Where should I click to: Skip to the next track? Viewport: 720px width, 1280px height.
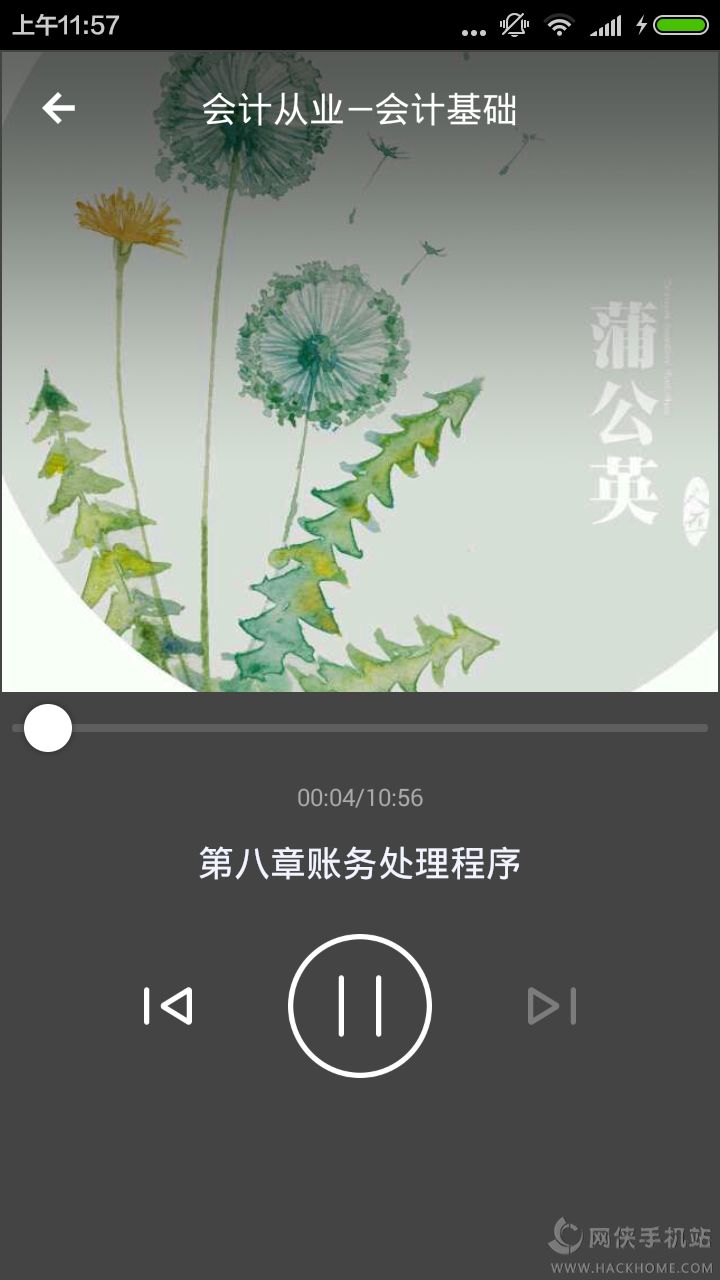point(552,1006)
